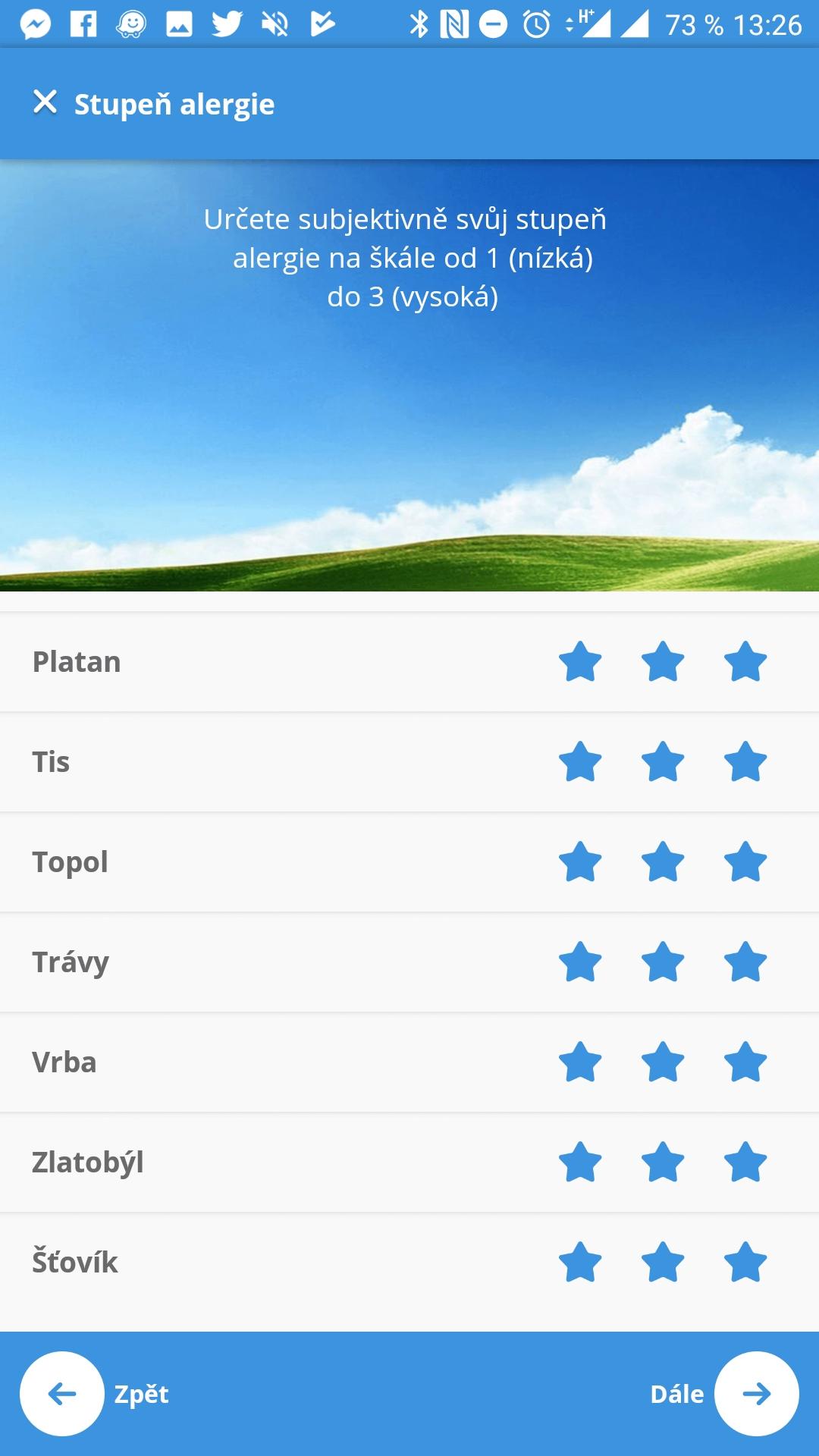The height and width of the screenshot is (1456, 819).
Task: Choose the second star for Zlatobýl
Action: pos(663,1163)
